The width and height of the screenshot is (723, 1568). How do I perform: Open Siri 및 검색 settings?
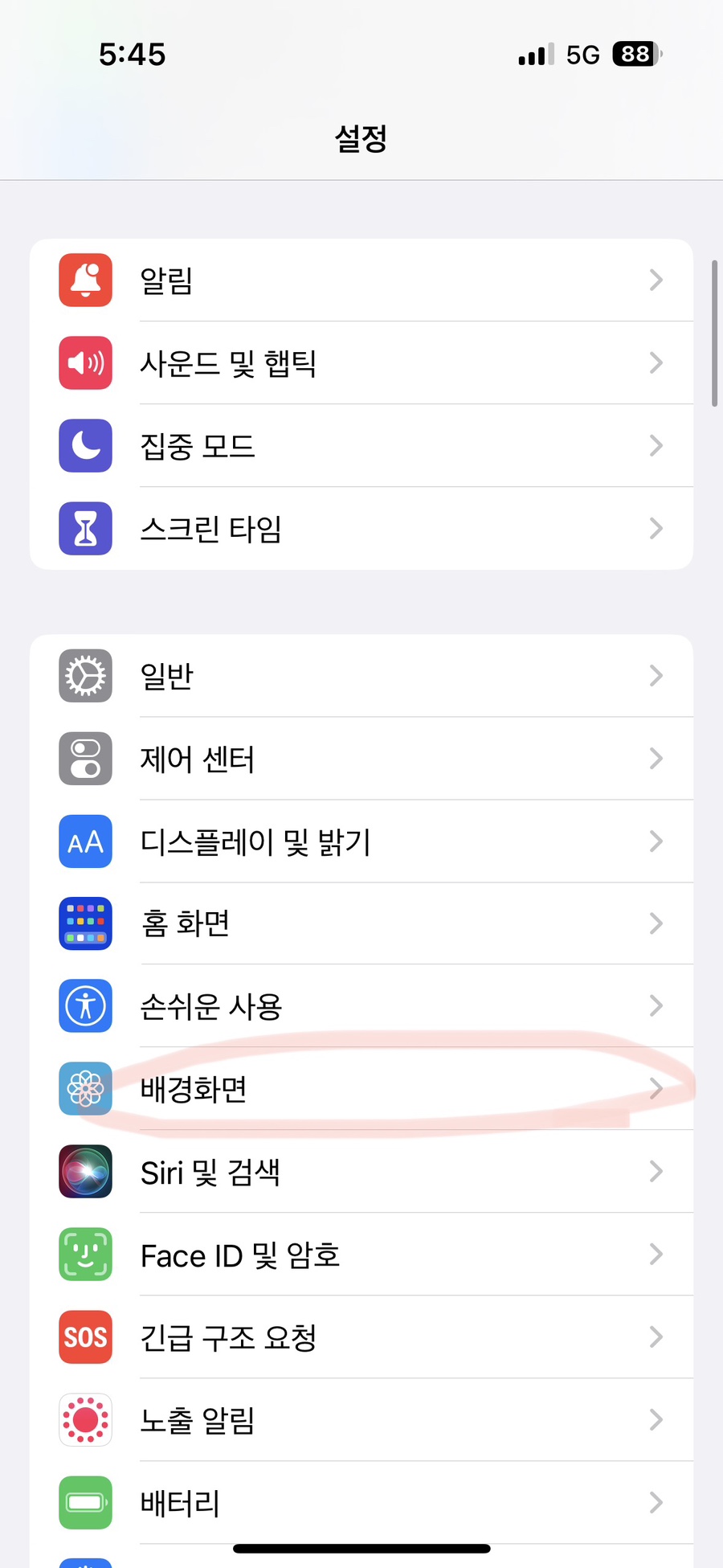tap(361, 1172)
